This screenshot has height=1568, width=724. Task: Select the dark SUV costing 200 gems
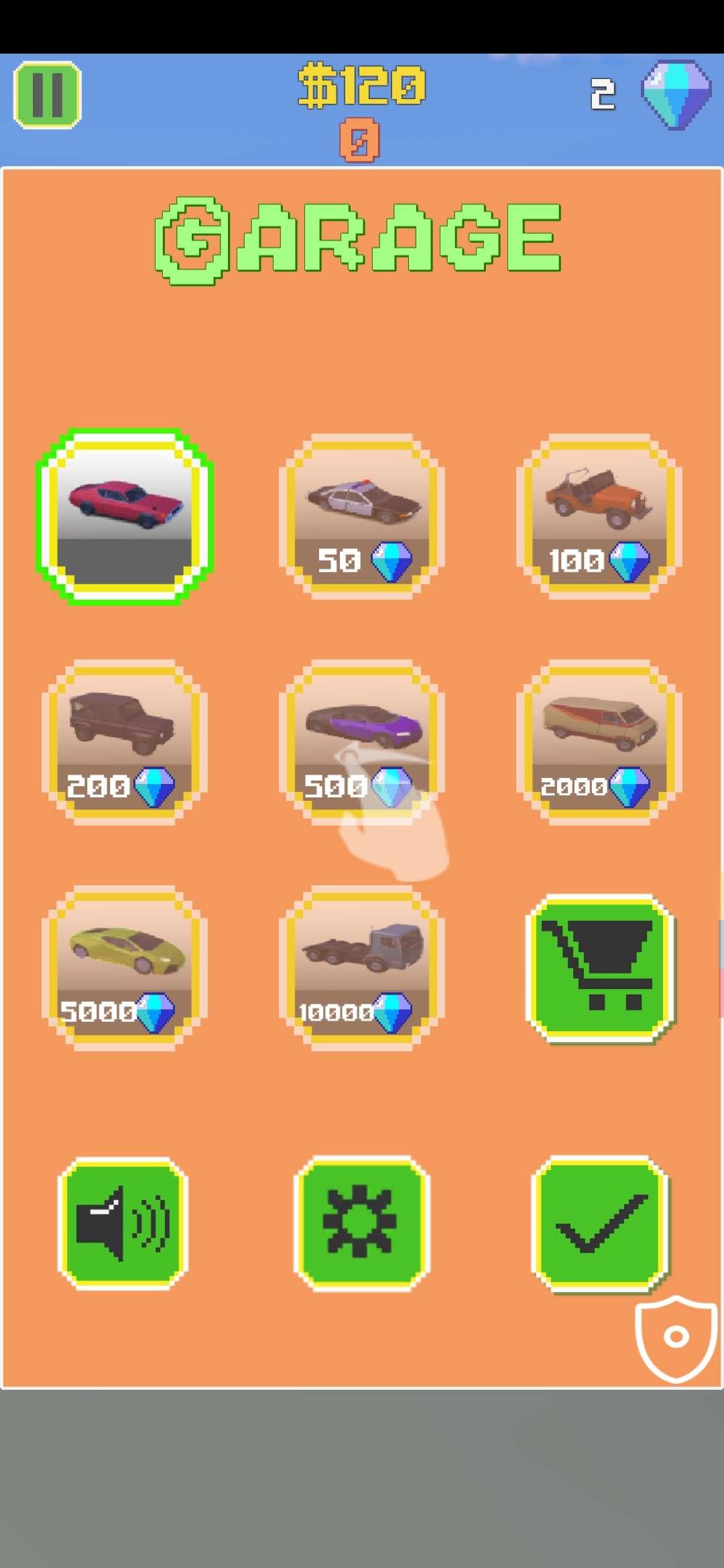125,742
